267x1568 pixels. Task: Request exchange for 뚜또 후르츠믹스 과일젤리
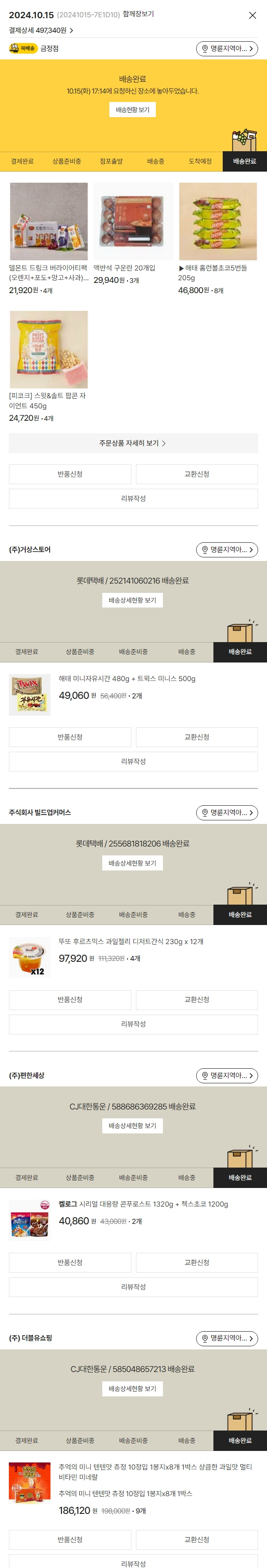197,1000
